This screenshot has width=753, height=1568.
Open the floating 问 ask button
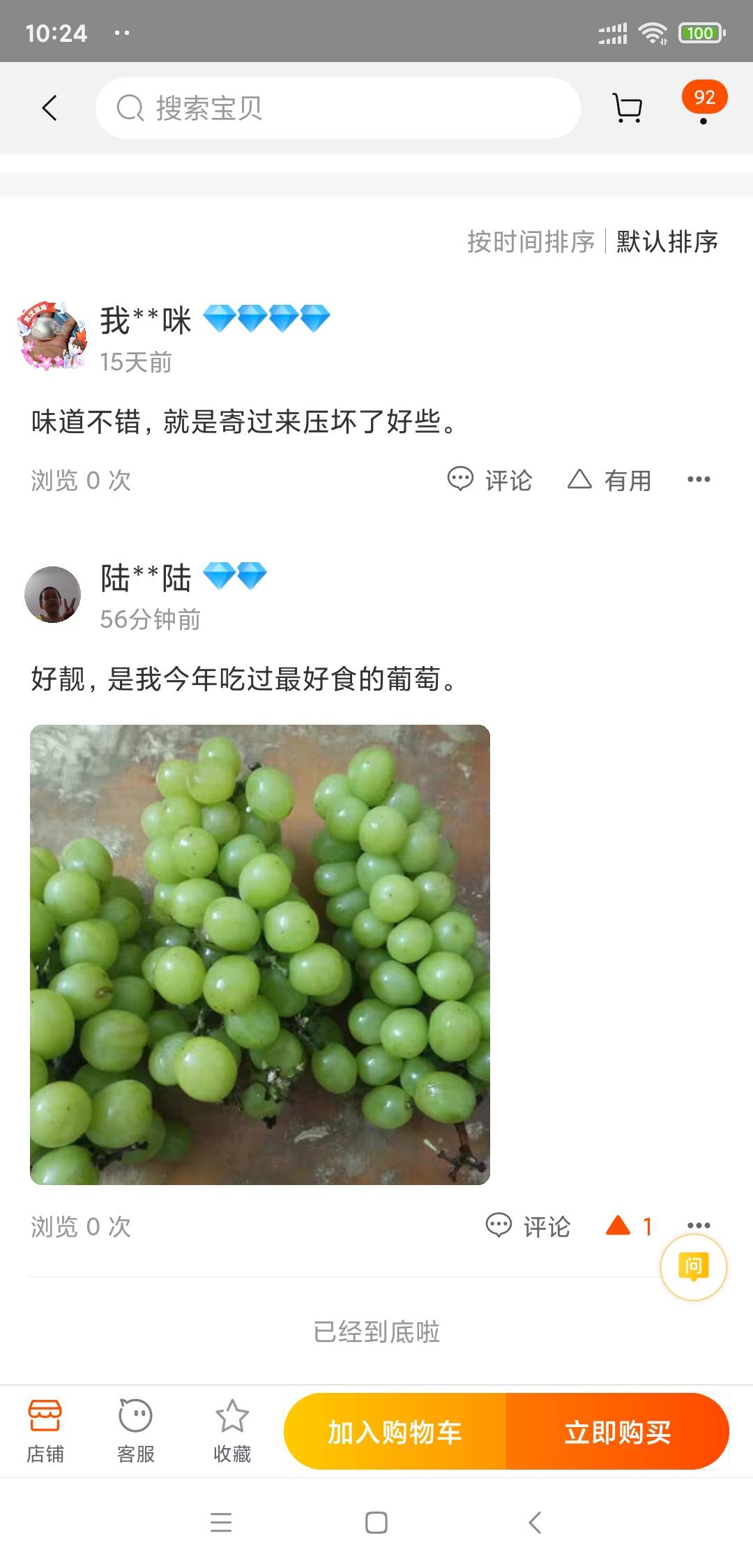coord(693,1267)
